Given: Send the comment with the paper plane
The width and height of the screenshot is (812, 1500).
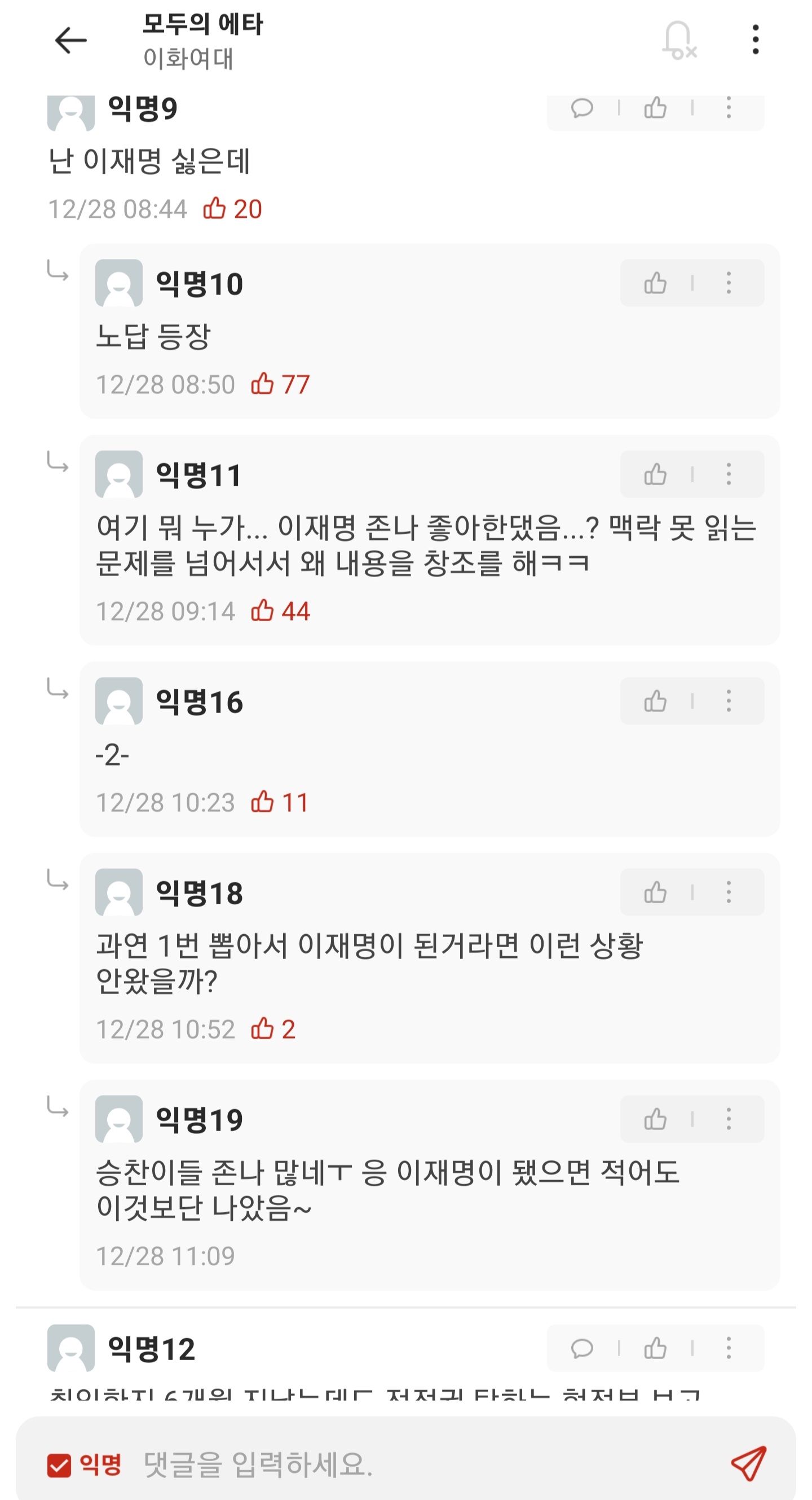Looking at the screenshot, I should coord(748,1464).
